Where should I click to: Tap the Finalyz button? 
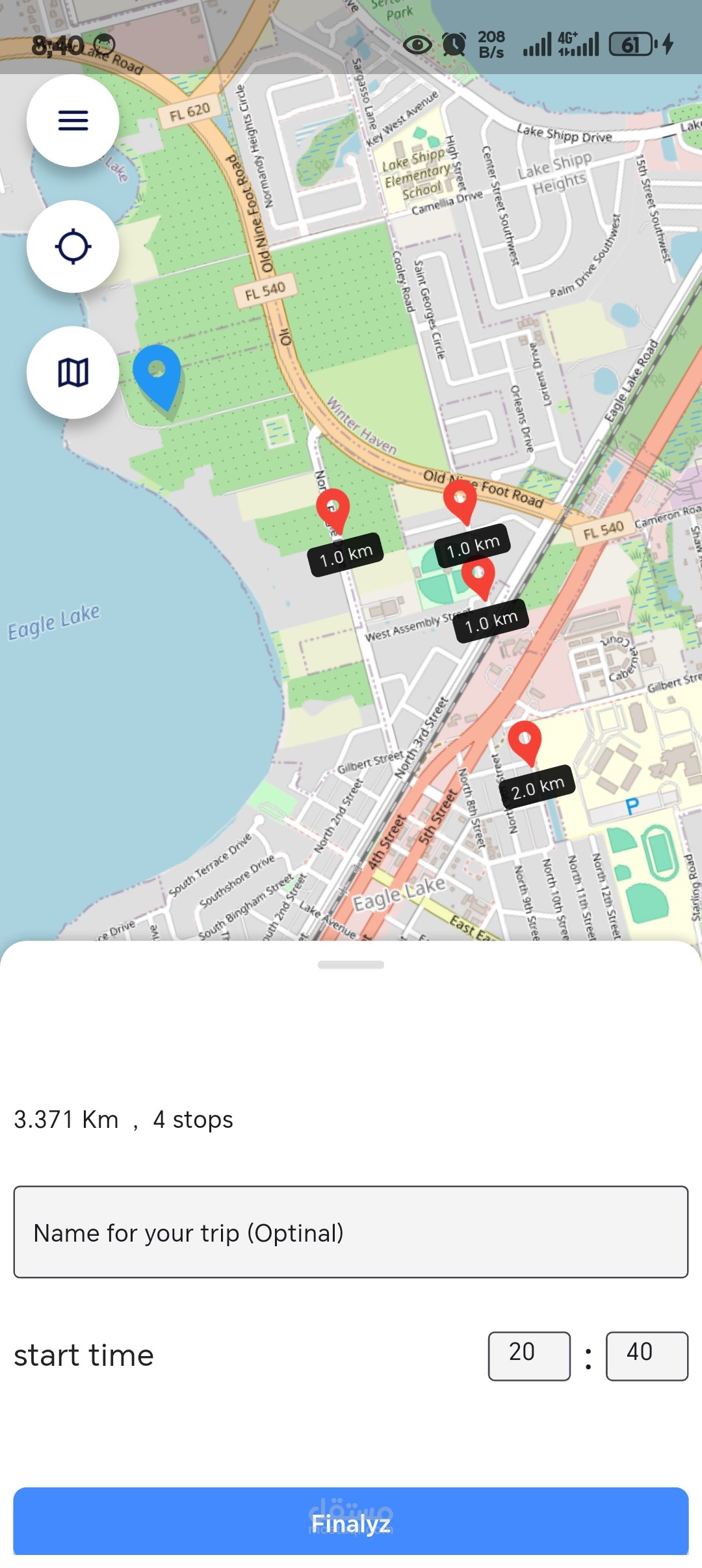pyautogui.click(x=351, y=1521)
